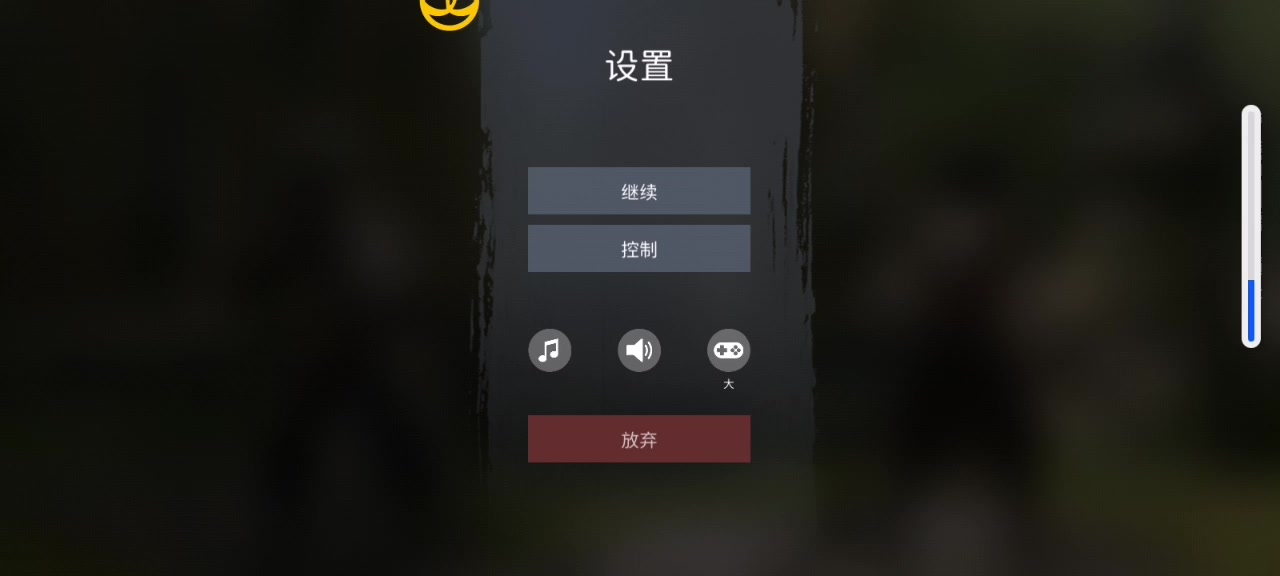This screenshot has width=1280, height=576.
Task: Tap 继续 to resume the game
Action: [x=639, y=191]
